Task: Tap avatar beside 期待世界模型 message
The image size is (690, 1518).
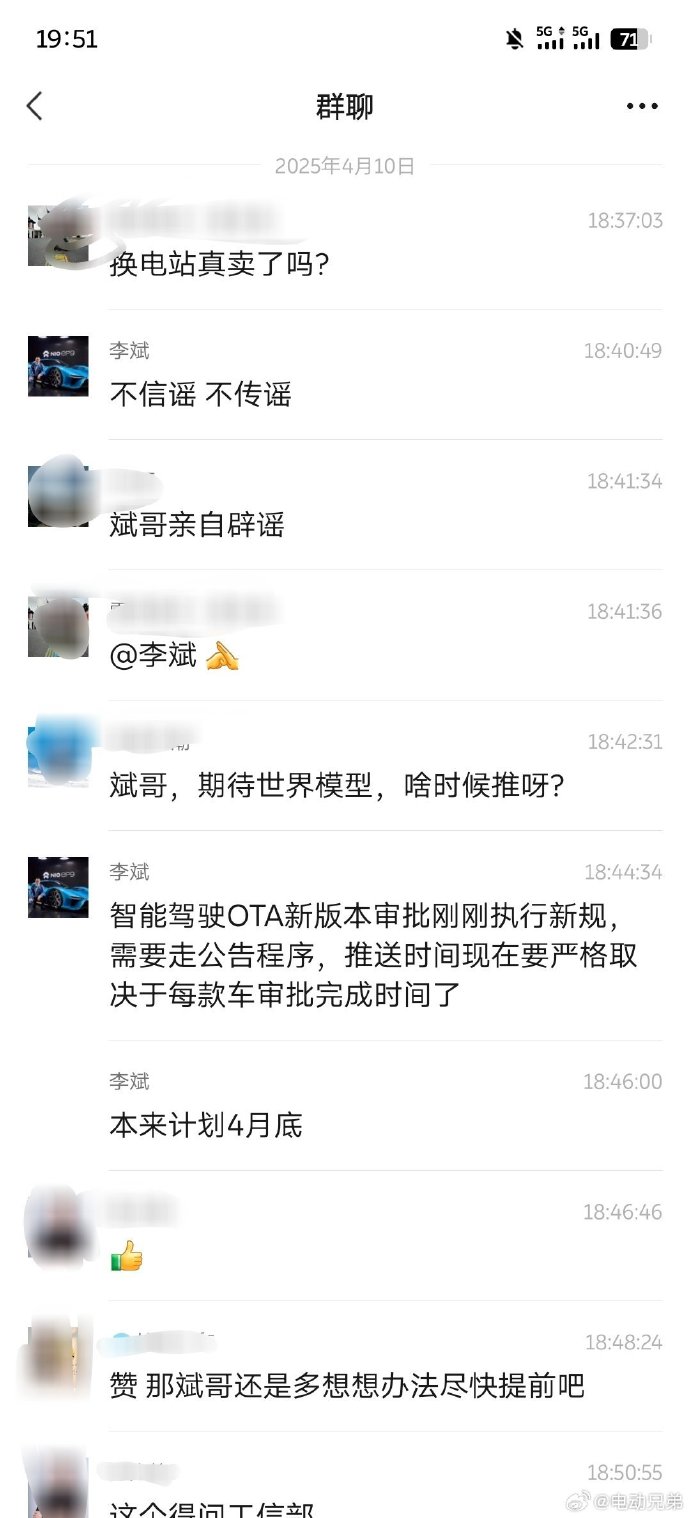Action: point(58,755)
